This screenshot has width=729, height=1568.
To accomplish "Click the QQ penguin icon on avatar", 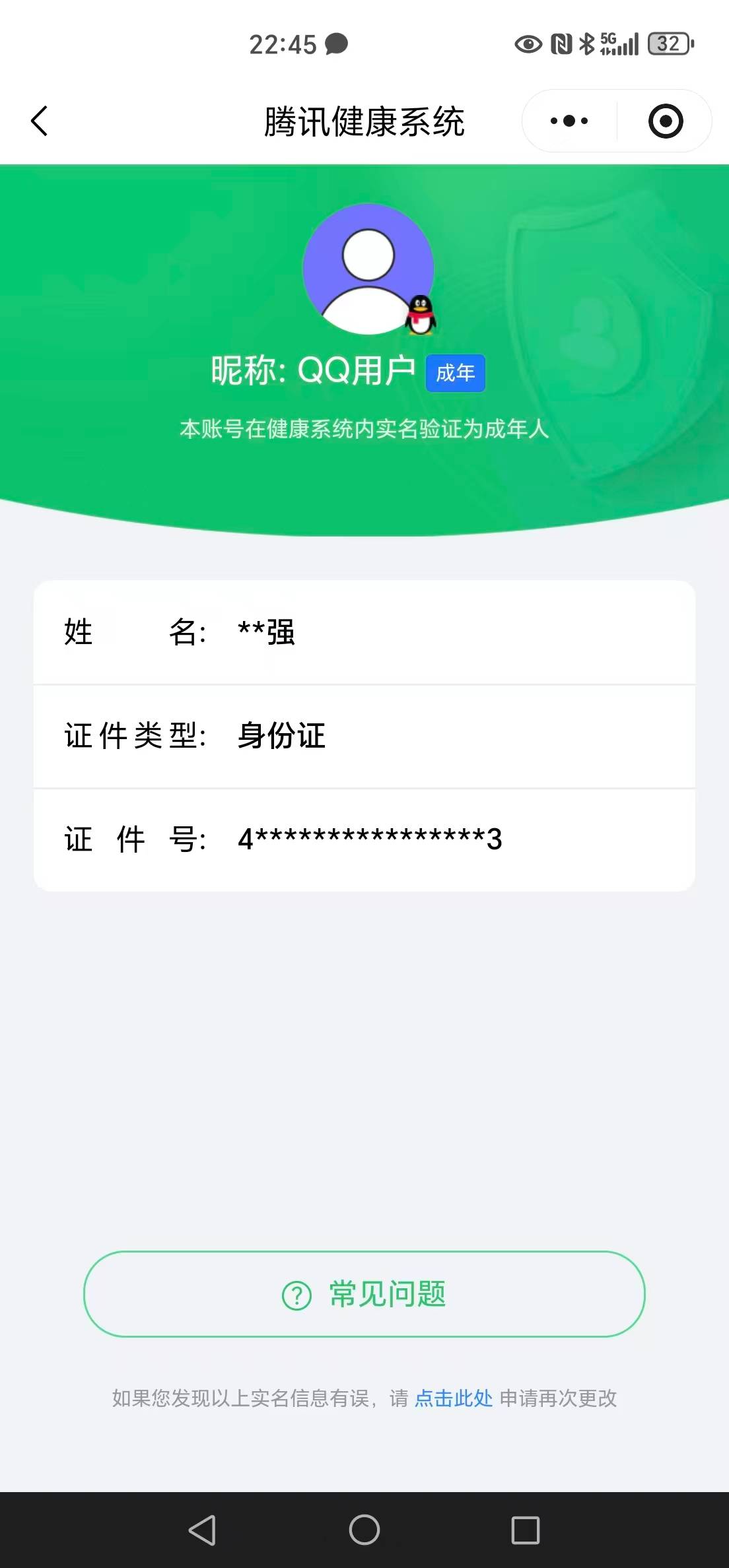I will click(x=421, y=315).
